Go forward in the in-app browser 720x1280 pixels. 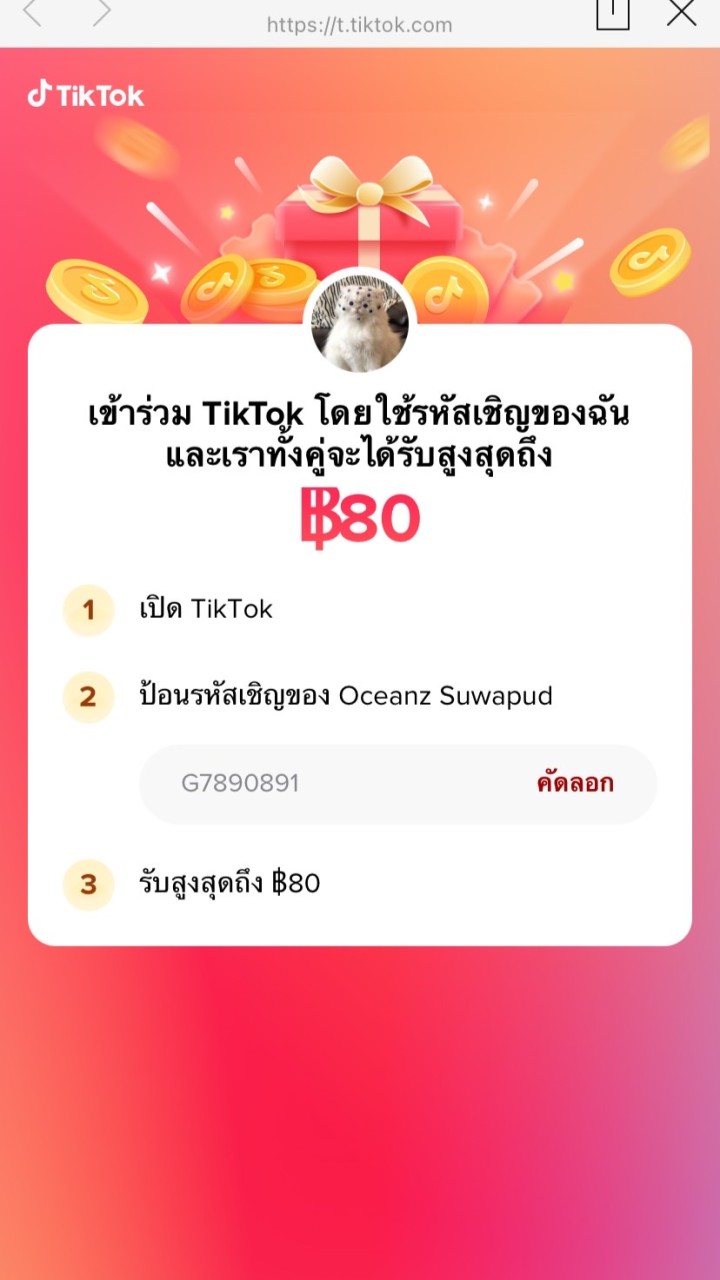(x=102, y=13)
